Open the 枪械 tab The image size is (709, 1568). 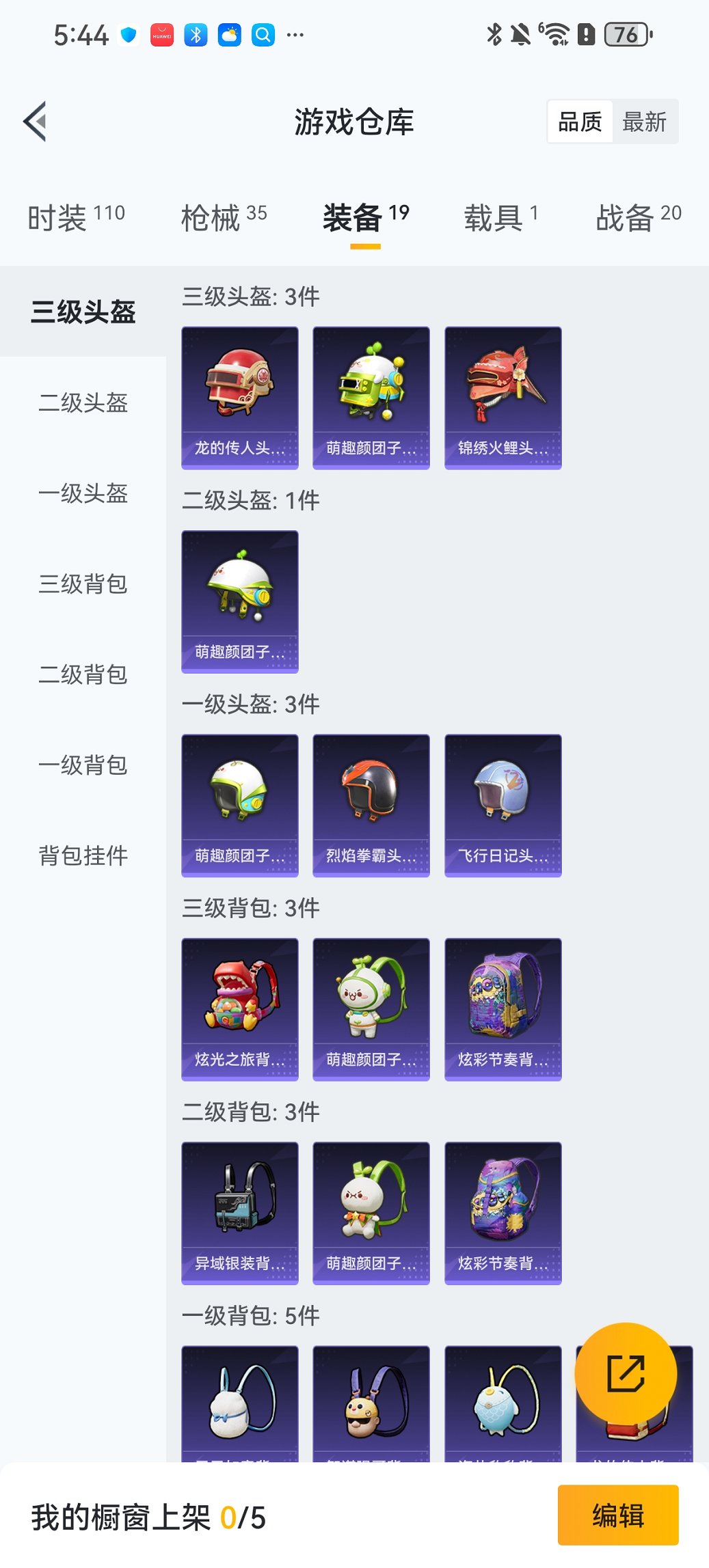click(224, 218)
